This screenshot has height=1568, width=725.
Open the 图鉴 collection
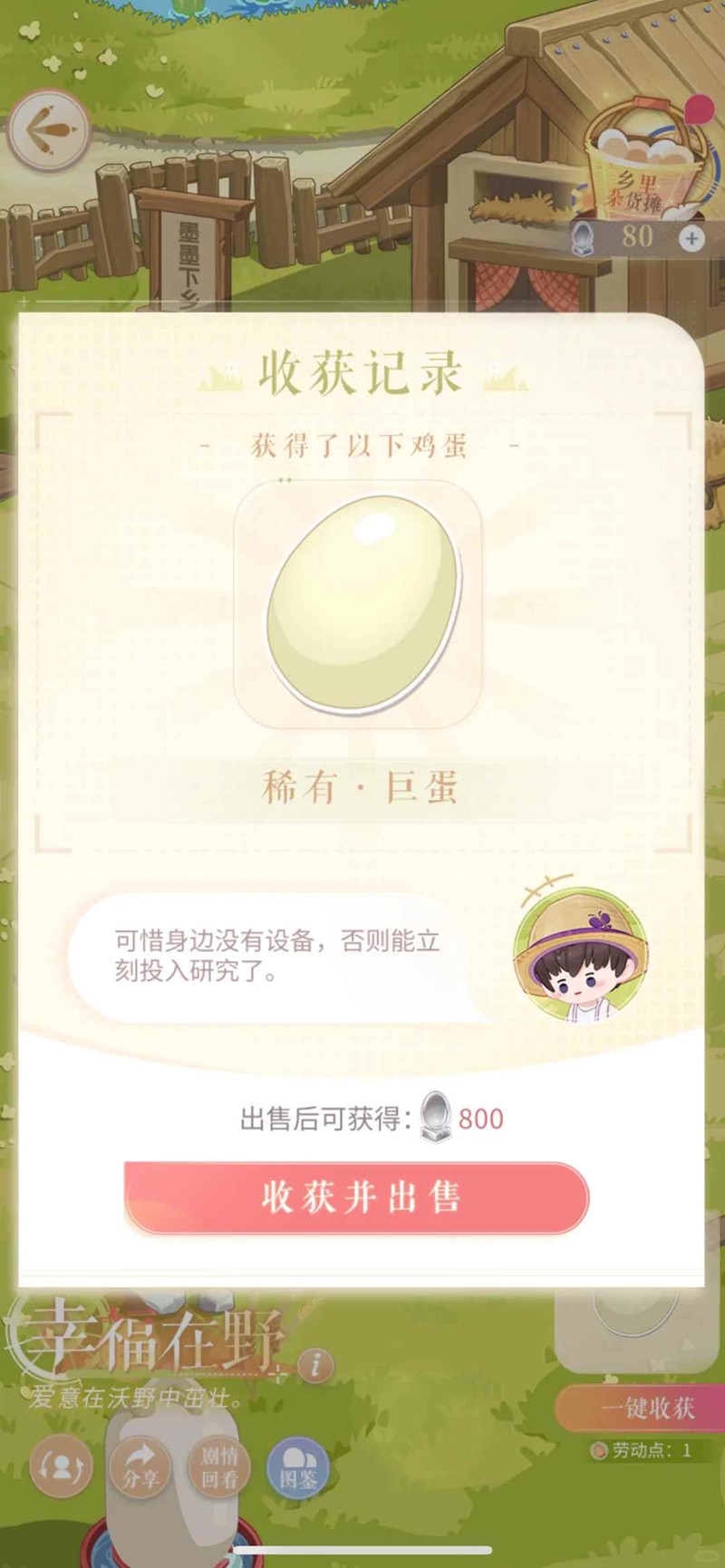[297, 1467]
